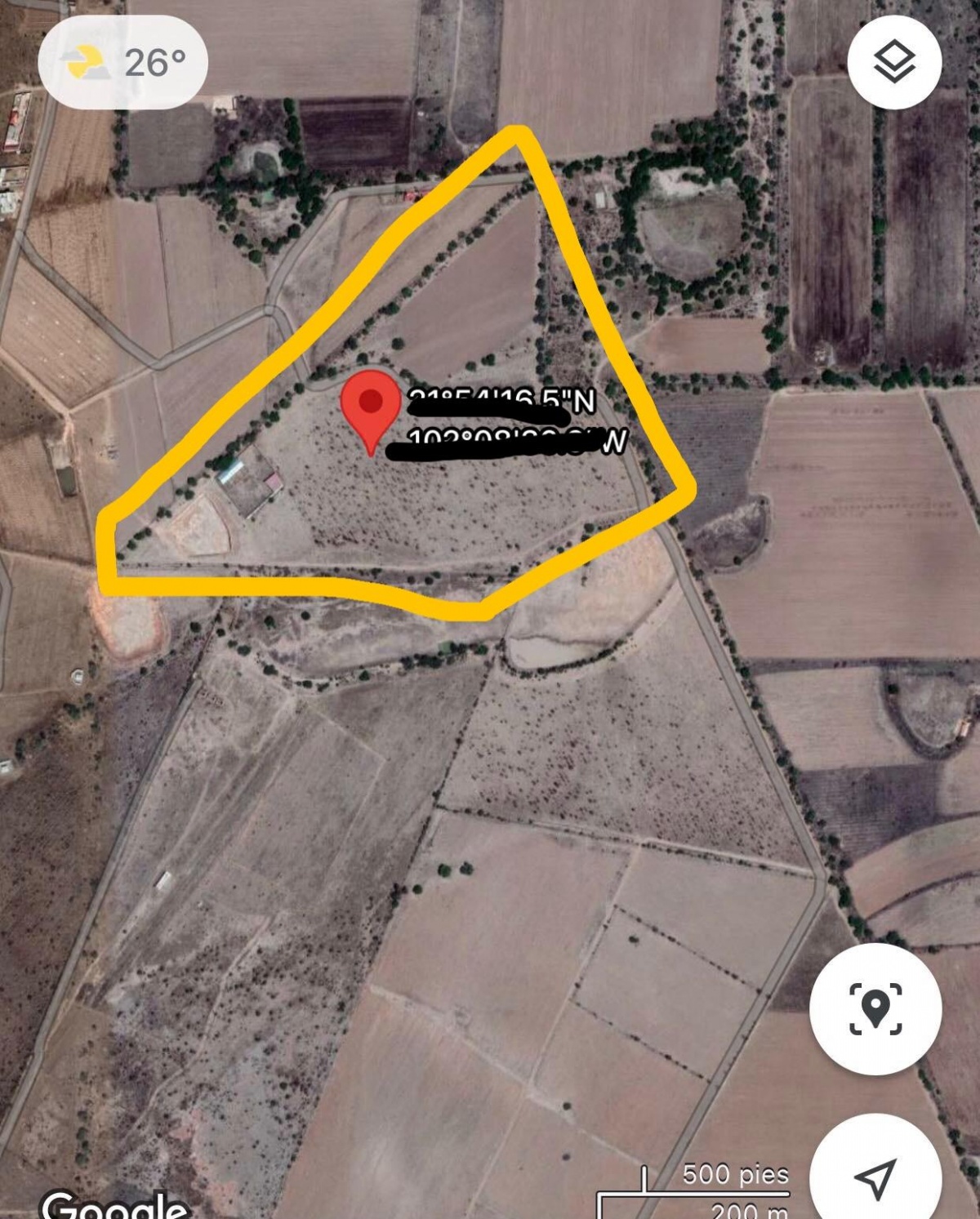
Task: Center the map on the pinned location
Action: click(x=875, y=1009)
